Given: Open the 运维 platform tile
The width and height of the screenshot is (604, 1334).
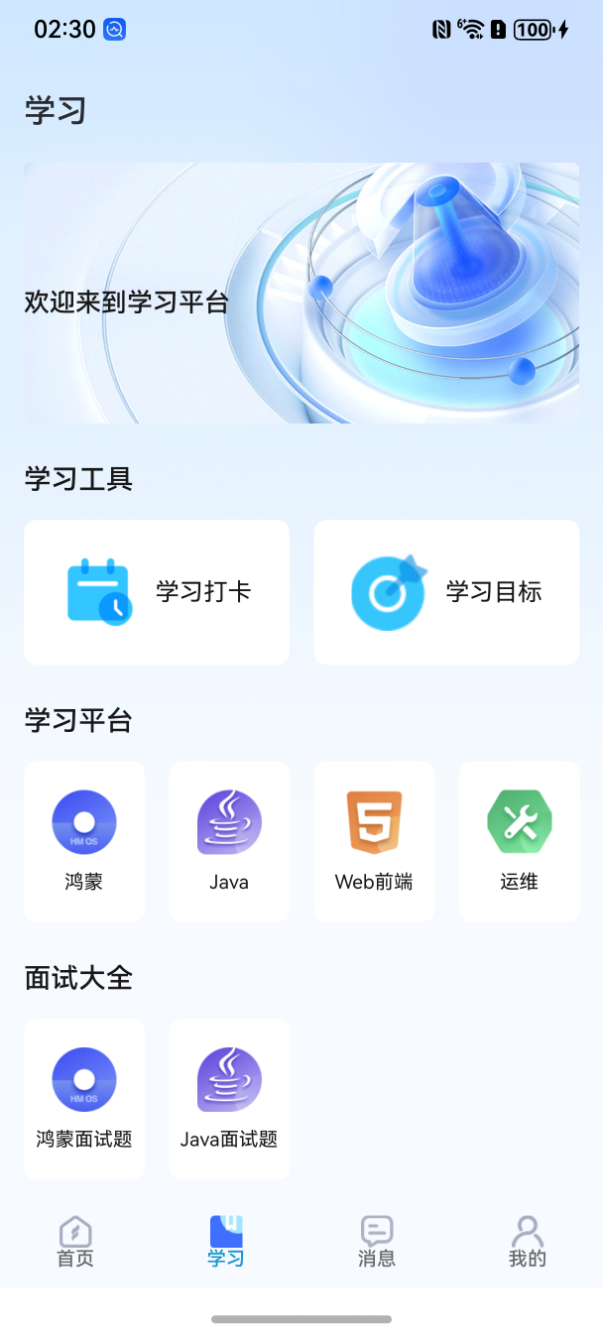Looking at the screenshot, I should point(519,840).
